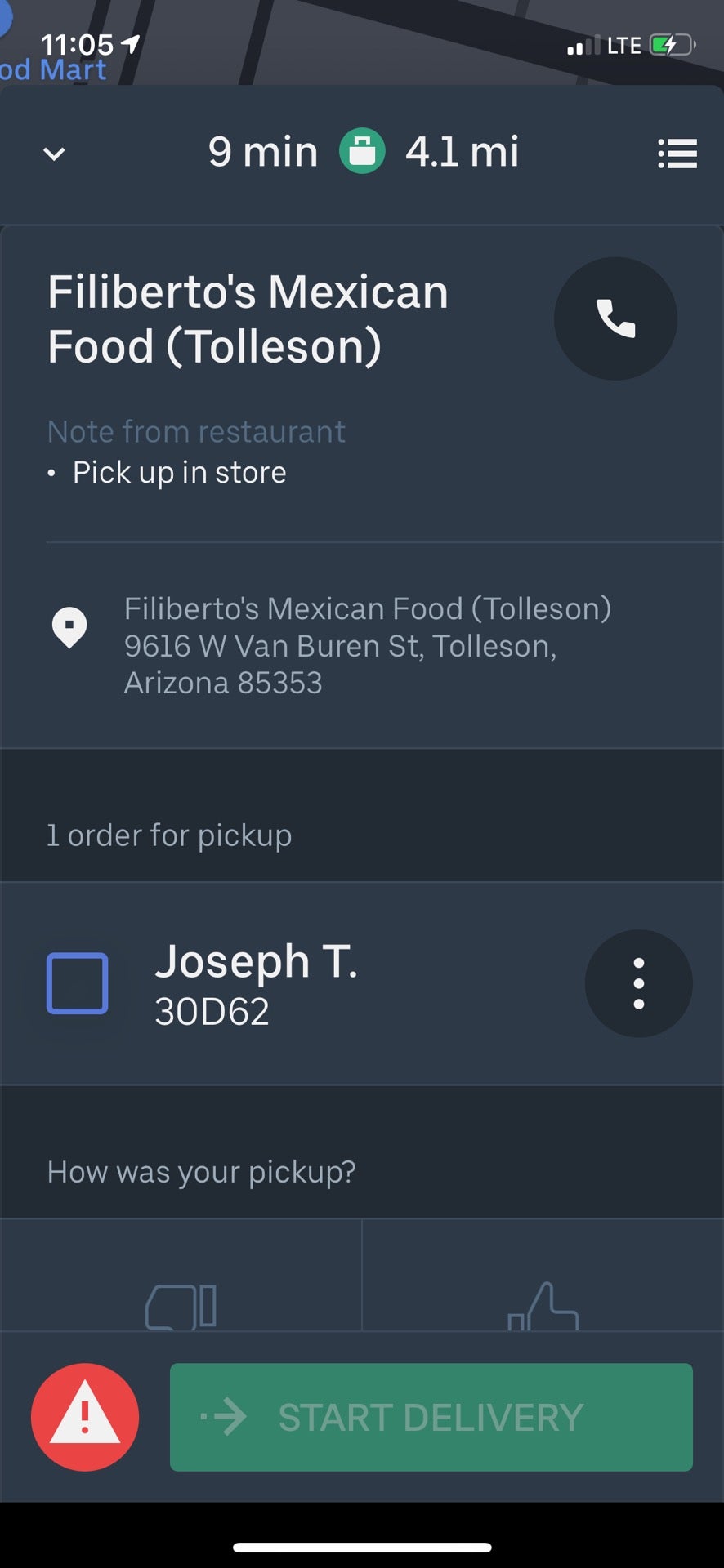The width and height of the screenshot is (724, 1568).
Task: Rate the pickup thumbs down
Action: 181,1305
